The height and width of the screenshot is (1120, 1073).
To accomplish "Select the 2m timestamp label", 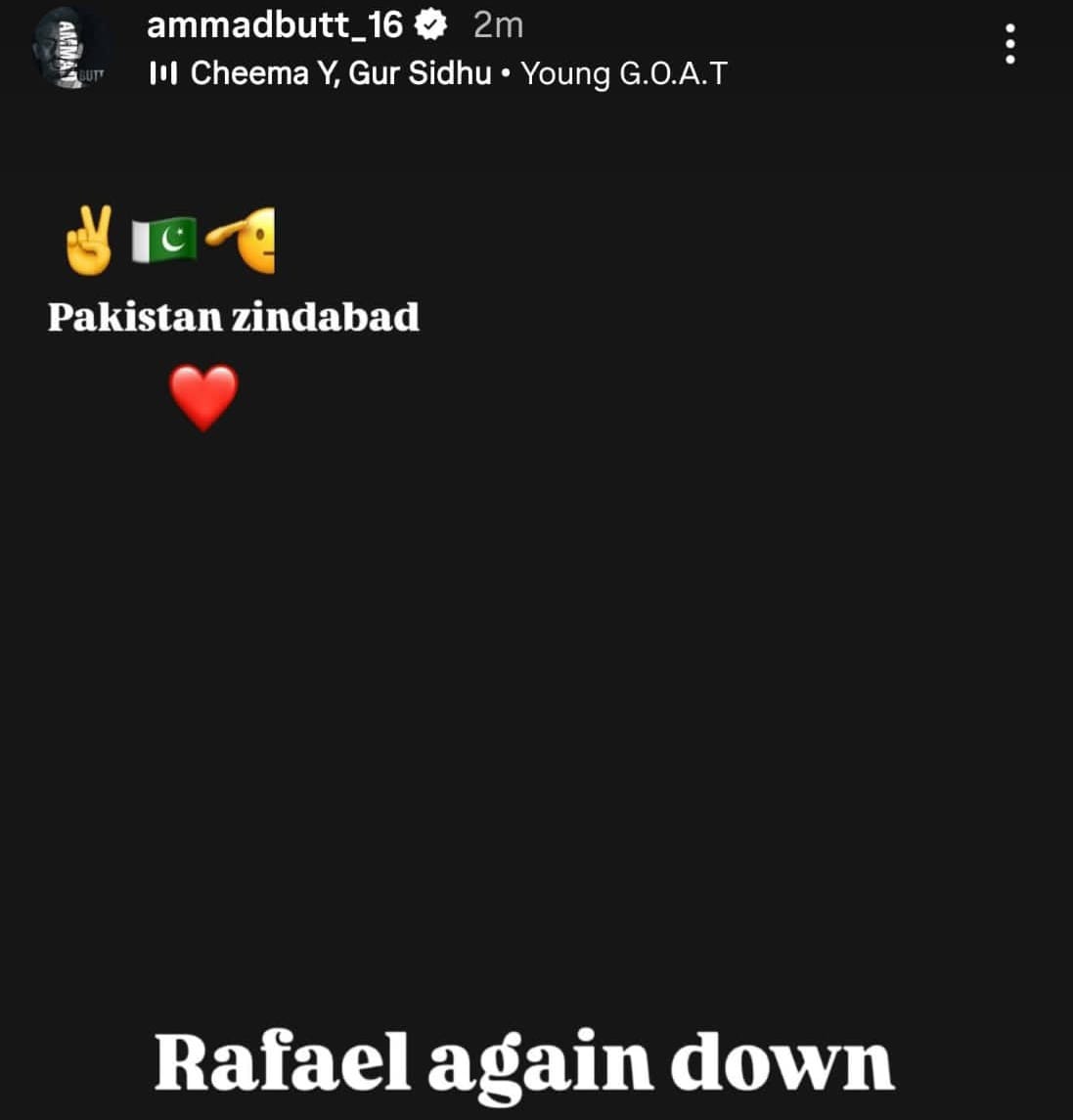I will 496,25.
